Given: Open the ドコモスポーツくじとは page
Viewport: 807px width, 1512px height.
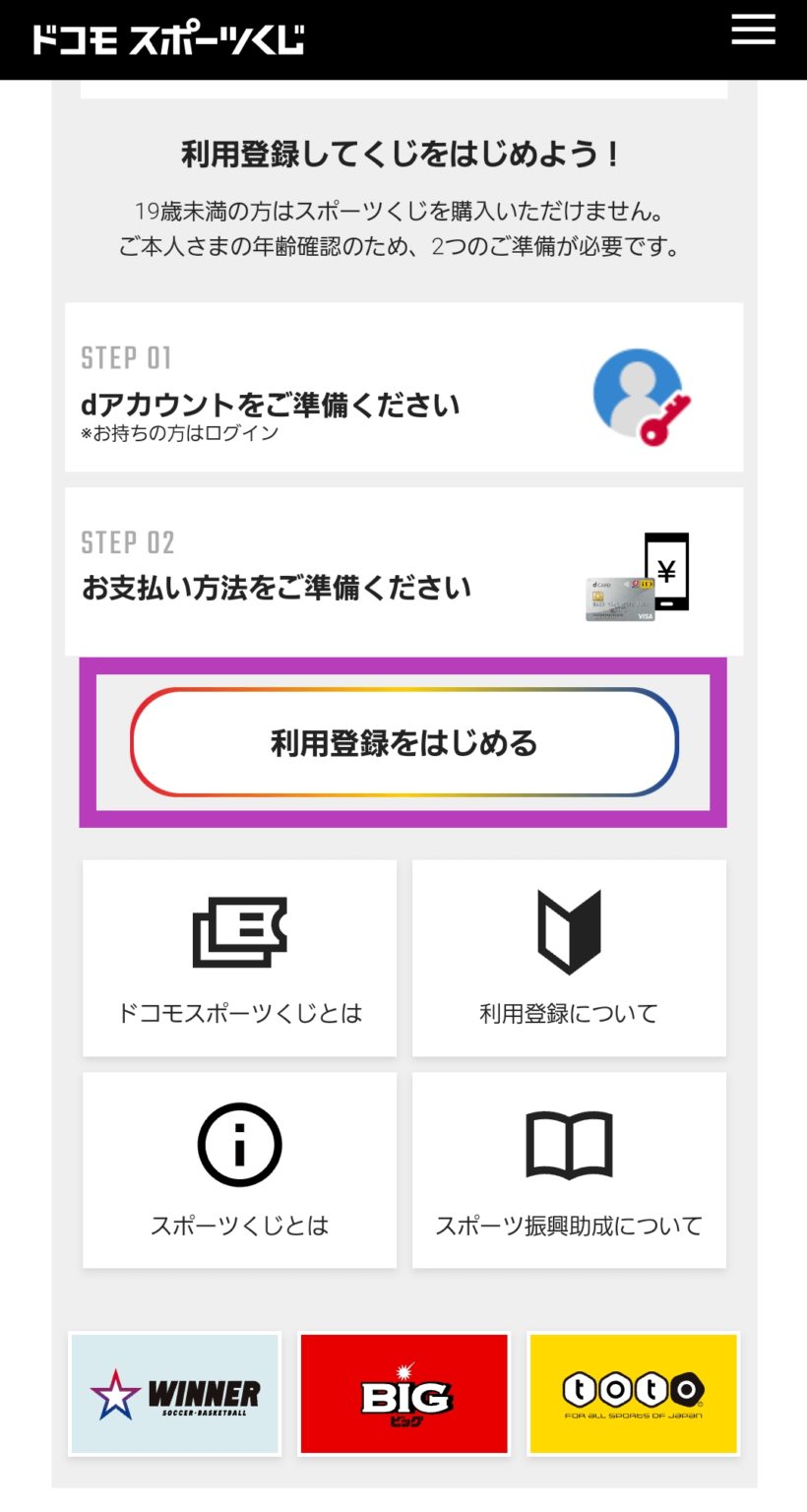Looking at the screenshot, I should tap(239, 958).
